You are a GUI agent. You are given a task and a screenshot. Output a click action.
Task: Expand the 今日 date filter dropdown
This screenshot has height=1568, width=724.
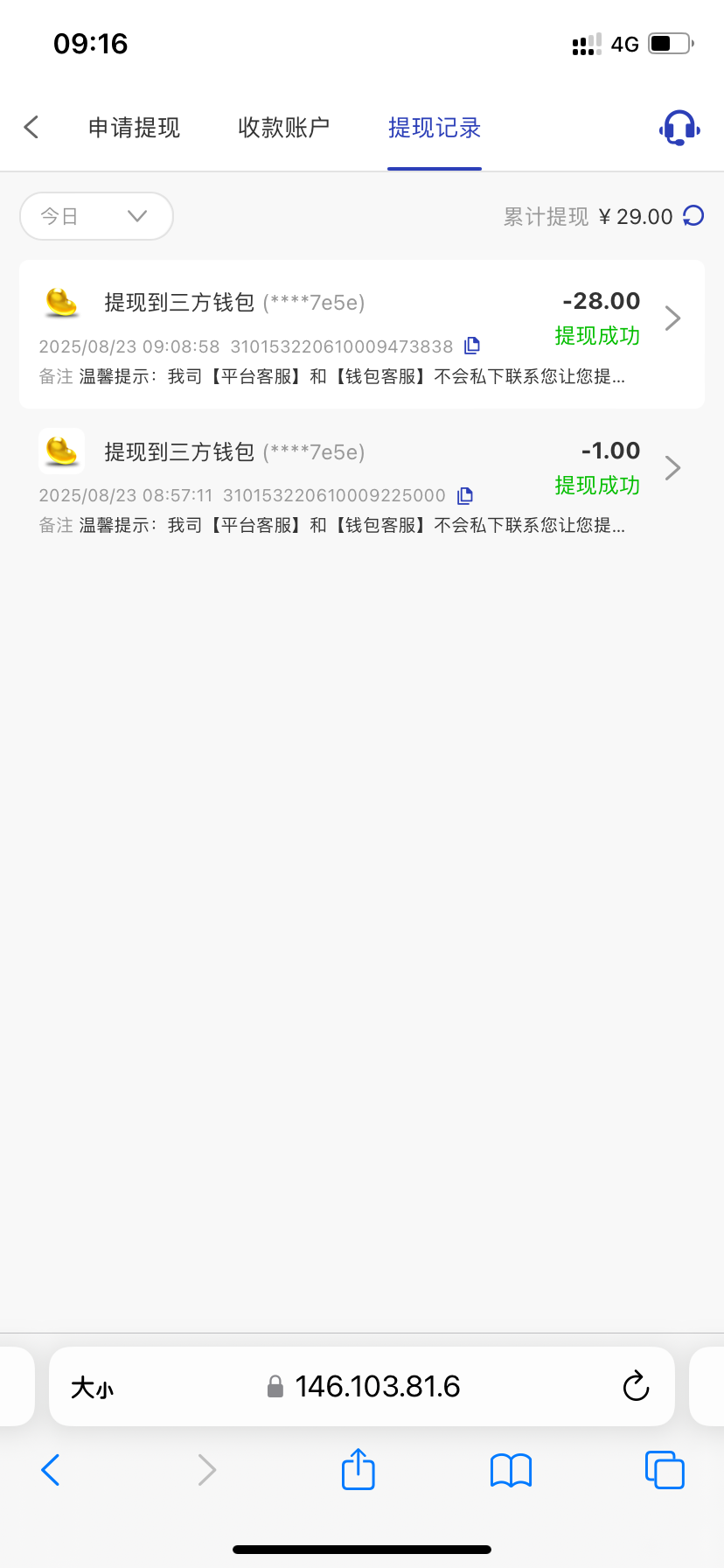click(x=96, y=216)
